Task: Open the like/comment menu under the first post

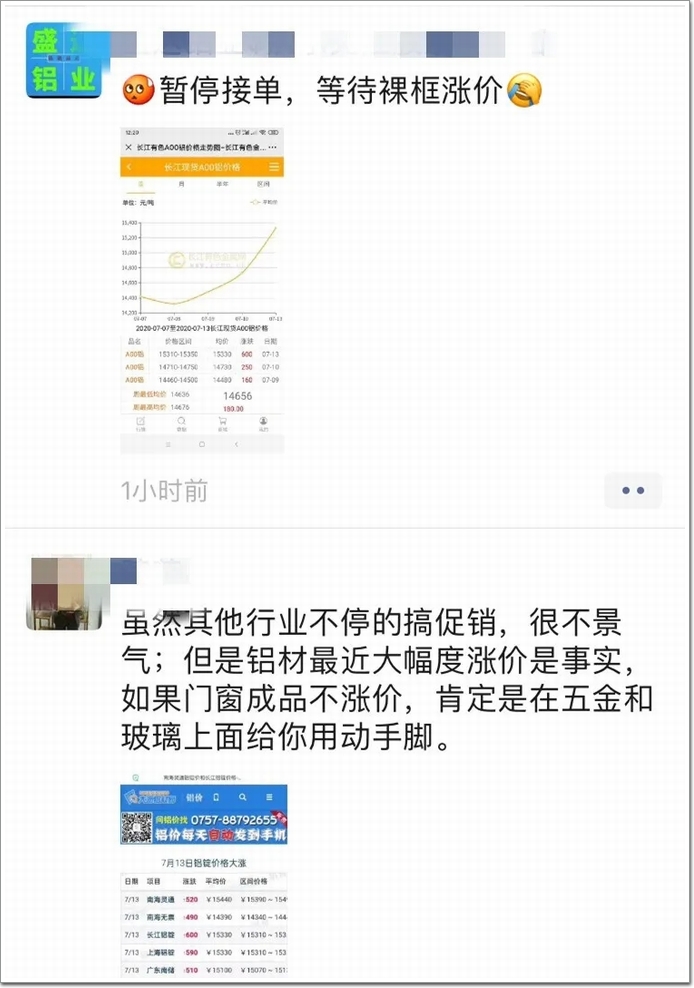Action: pyautogui.click(x=632, y=491)
